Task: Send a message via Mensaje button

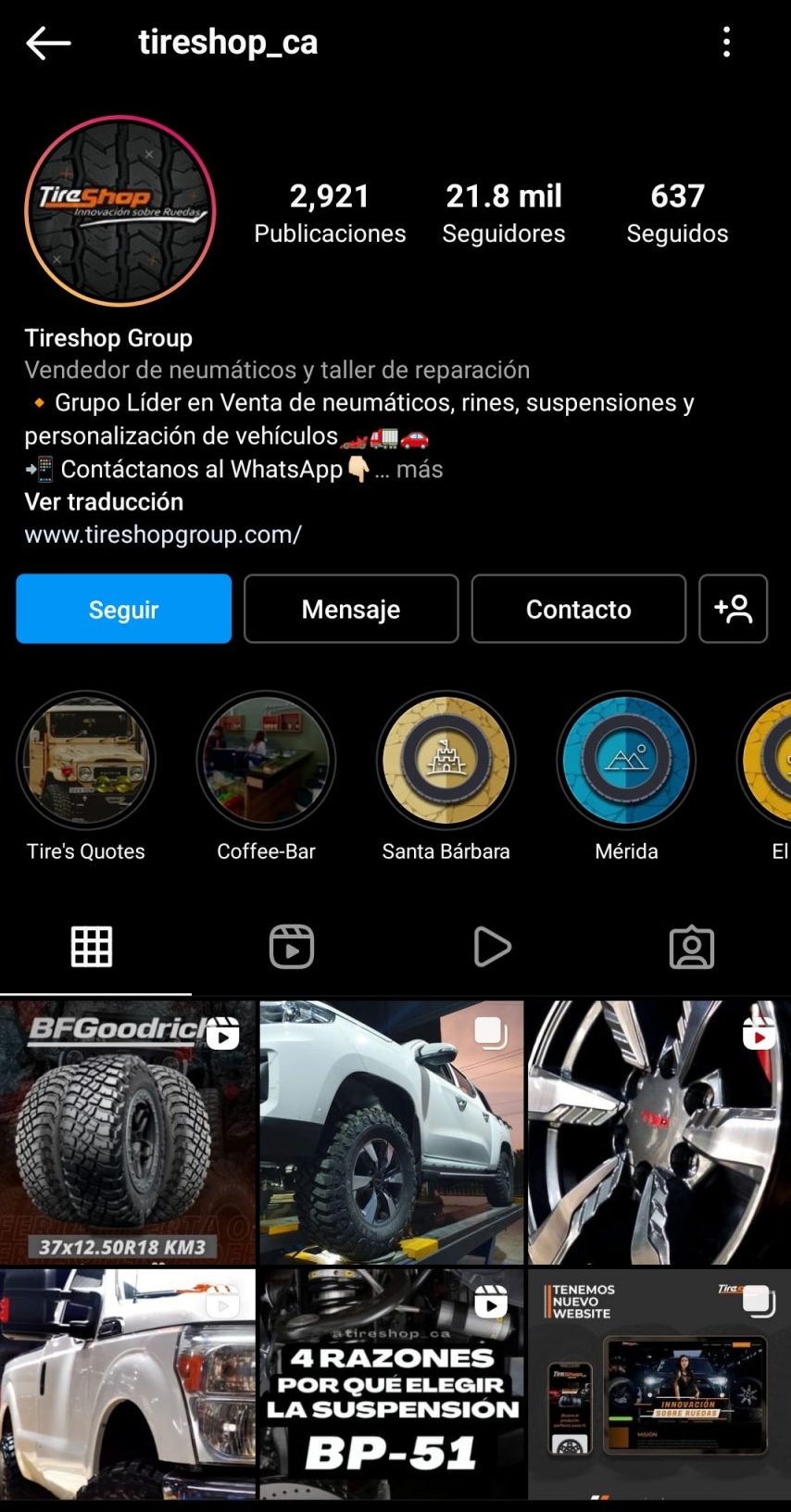Action: click(351, 609)
